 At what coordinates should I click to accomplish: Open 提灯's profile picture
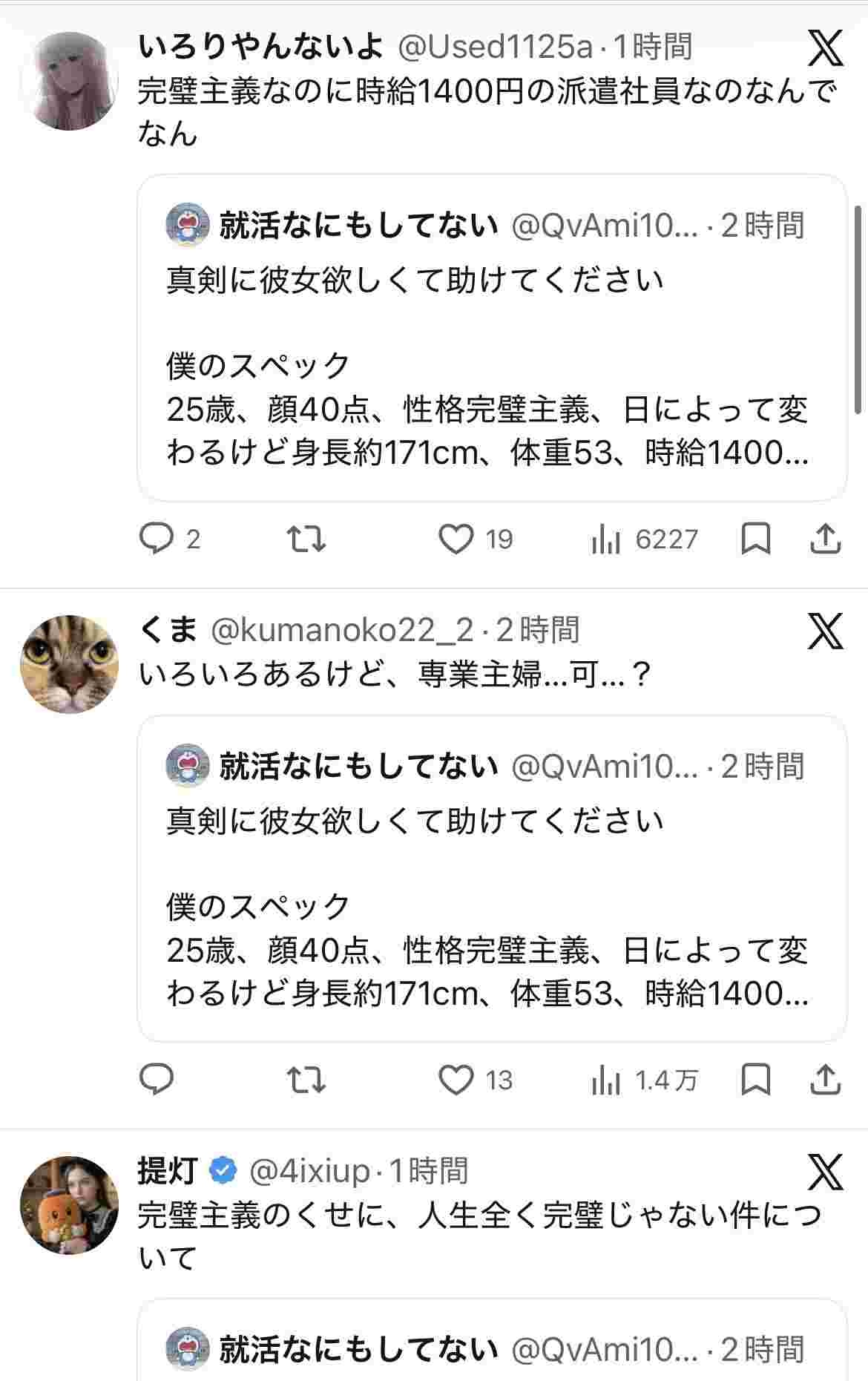69,1205
